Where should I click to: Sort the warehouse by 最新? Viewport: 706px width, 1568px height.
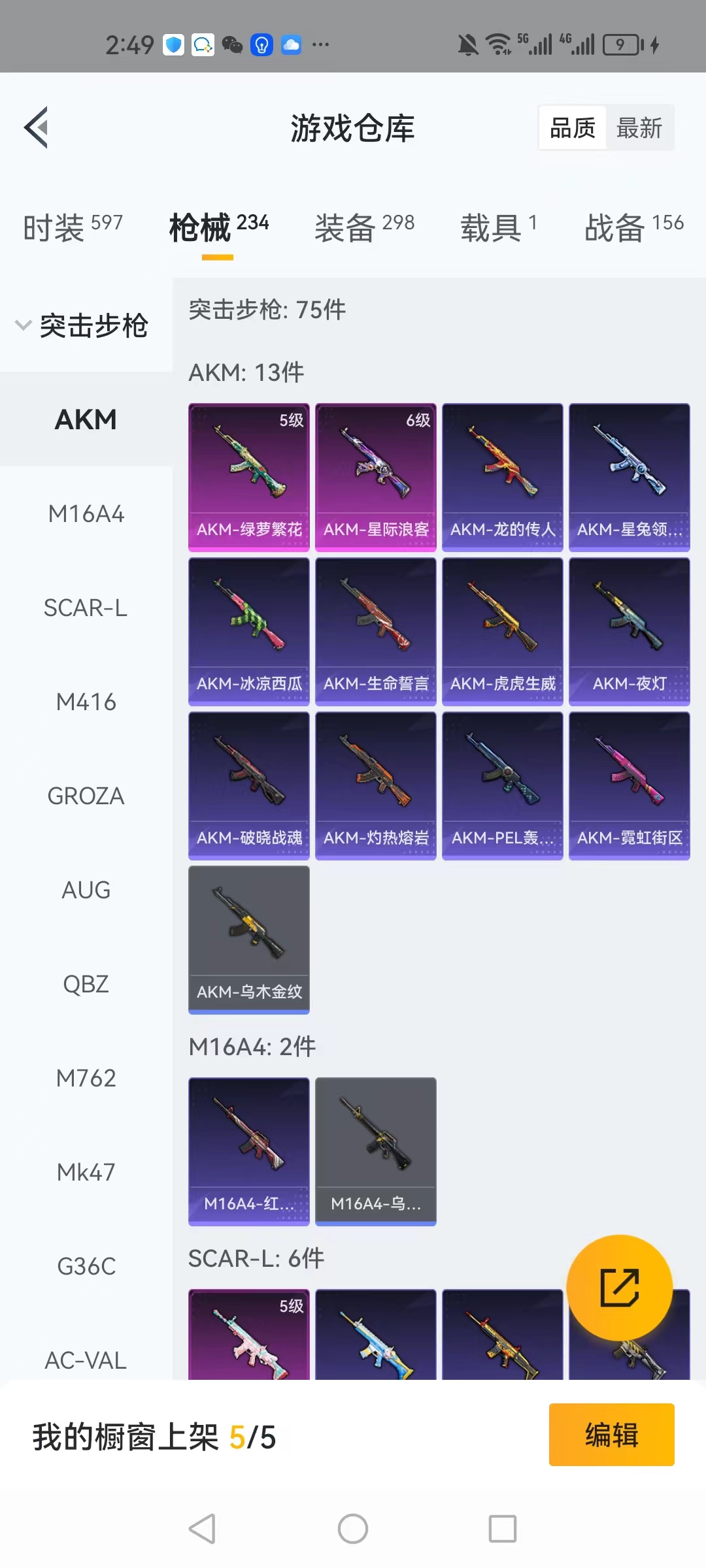pos(639,128)
